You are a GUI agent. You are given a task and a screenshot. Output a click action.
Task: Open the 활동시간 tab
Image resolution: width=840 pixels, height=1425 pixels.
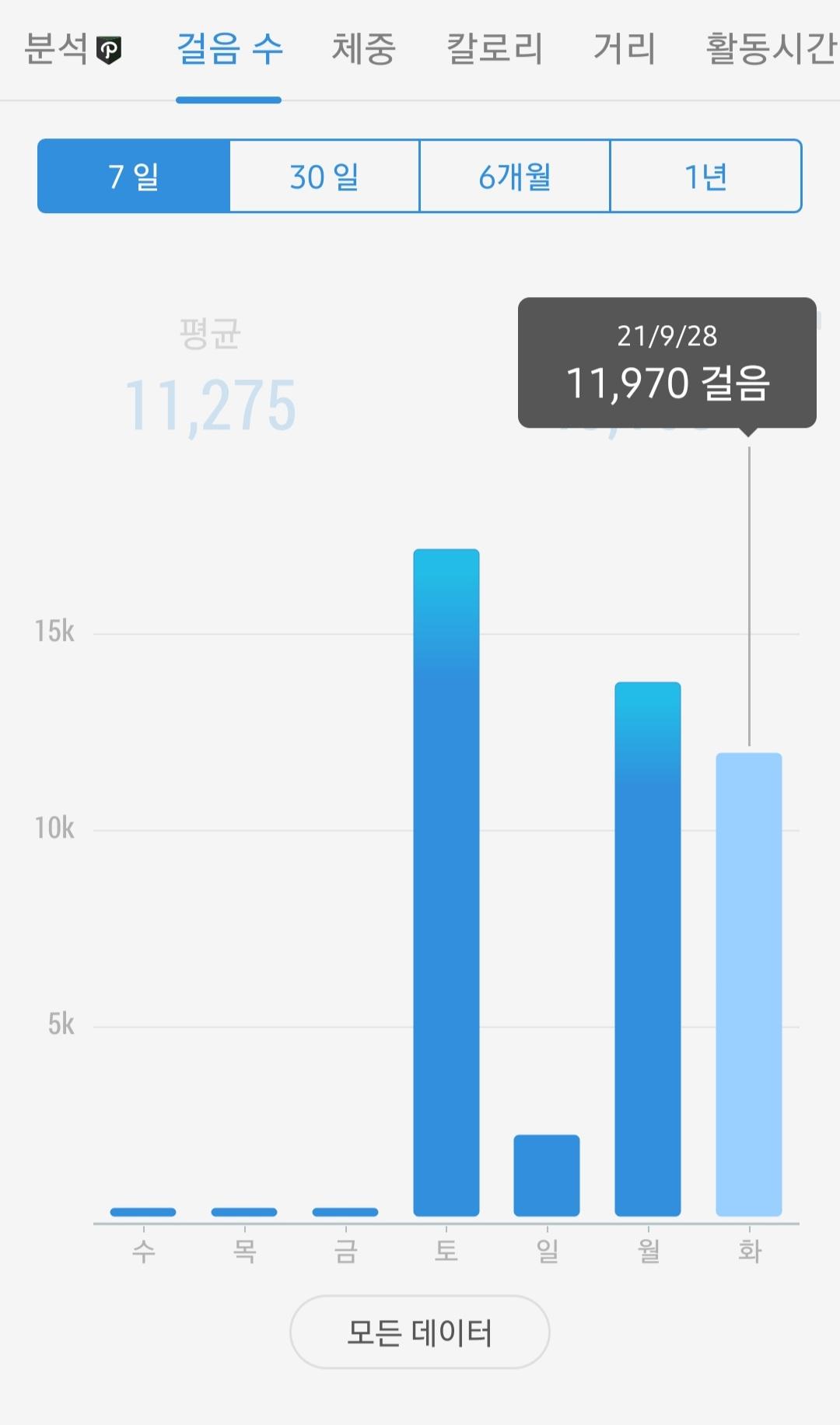tap(770, 49)
